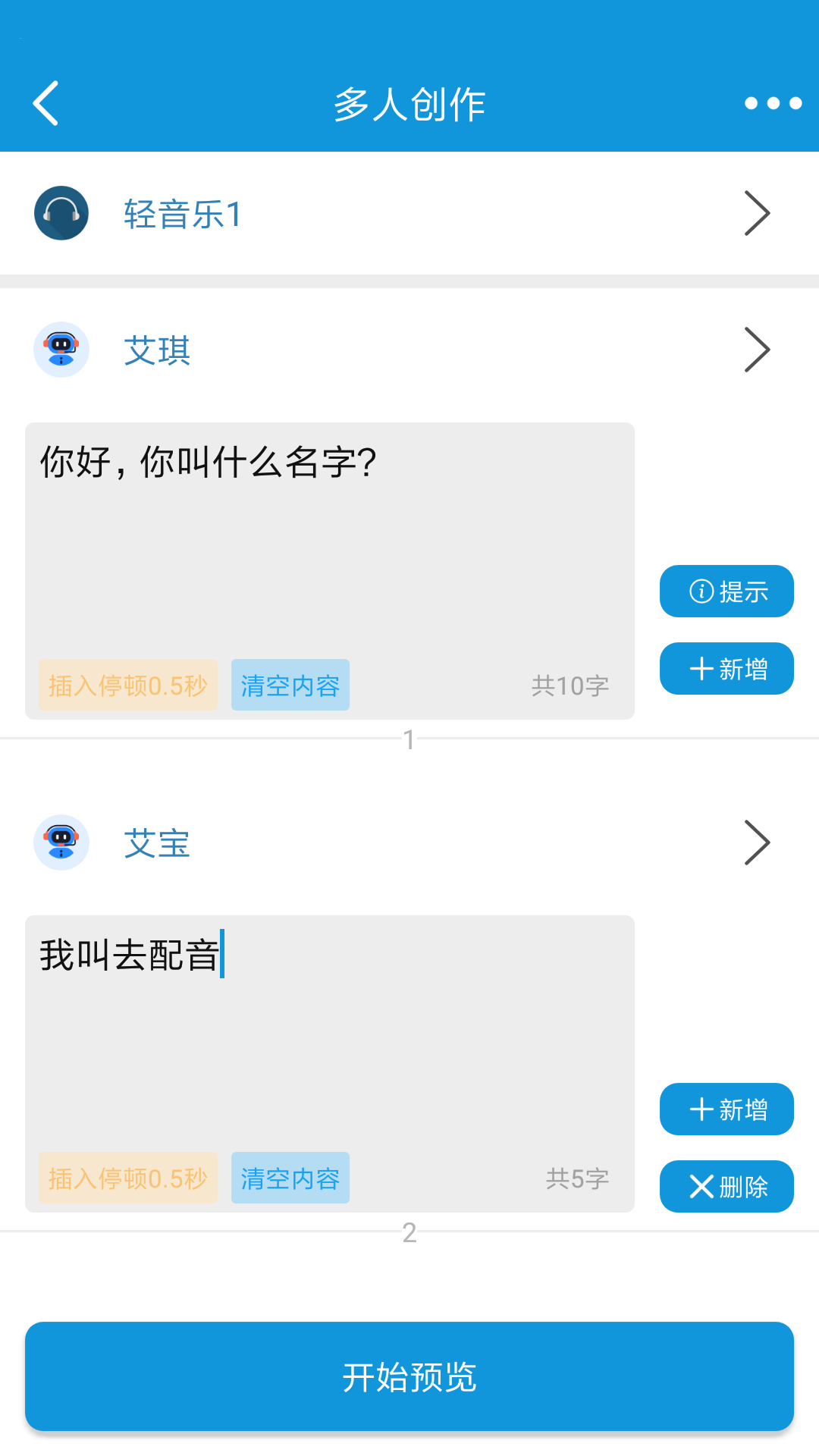Screen dimensions: 819x1456
Task: Open 艾宝 voice settings chevron
Action: click(x=756, y=842)
